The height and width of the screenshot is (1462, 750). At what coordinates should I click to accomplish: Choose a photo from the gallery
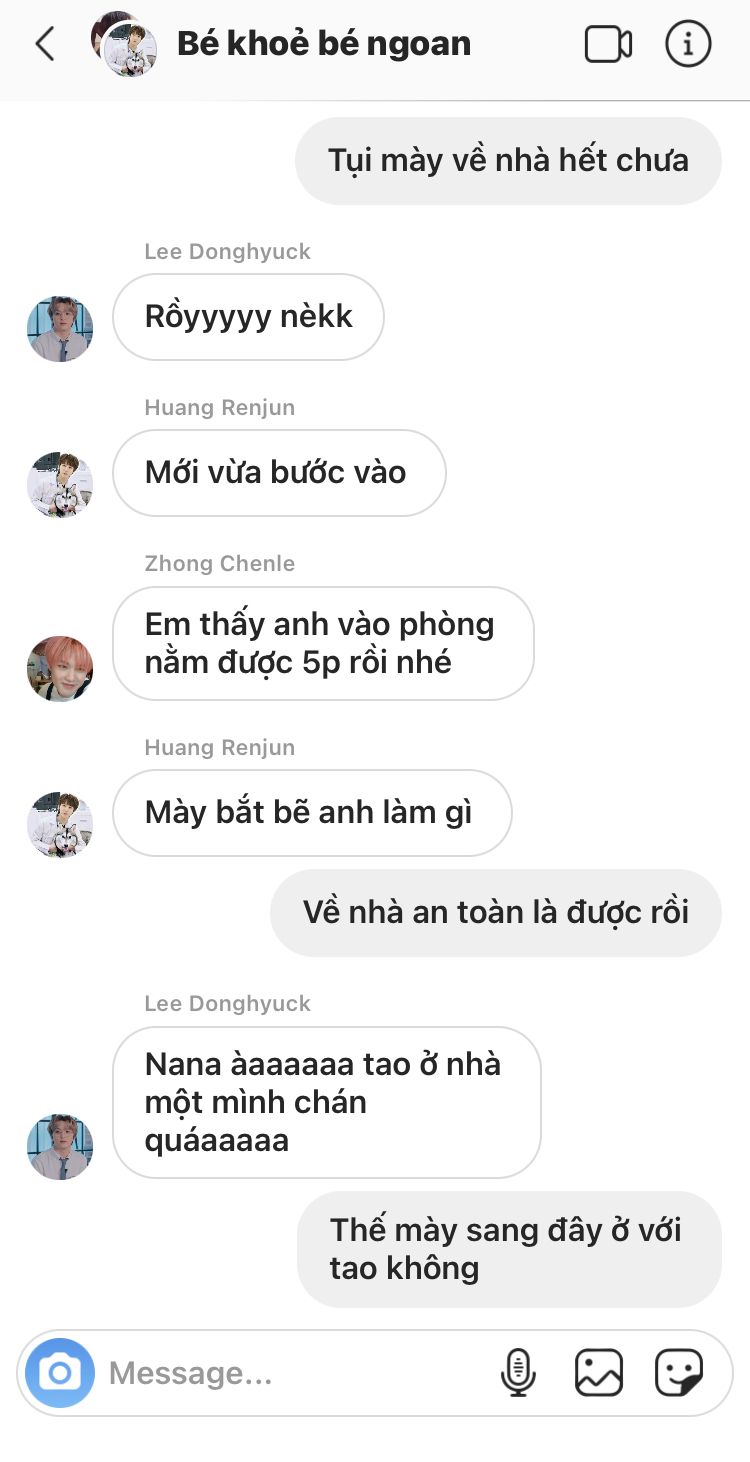(x=599, y=1373)
